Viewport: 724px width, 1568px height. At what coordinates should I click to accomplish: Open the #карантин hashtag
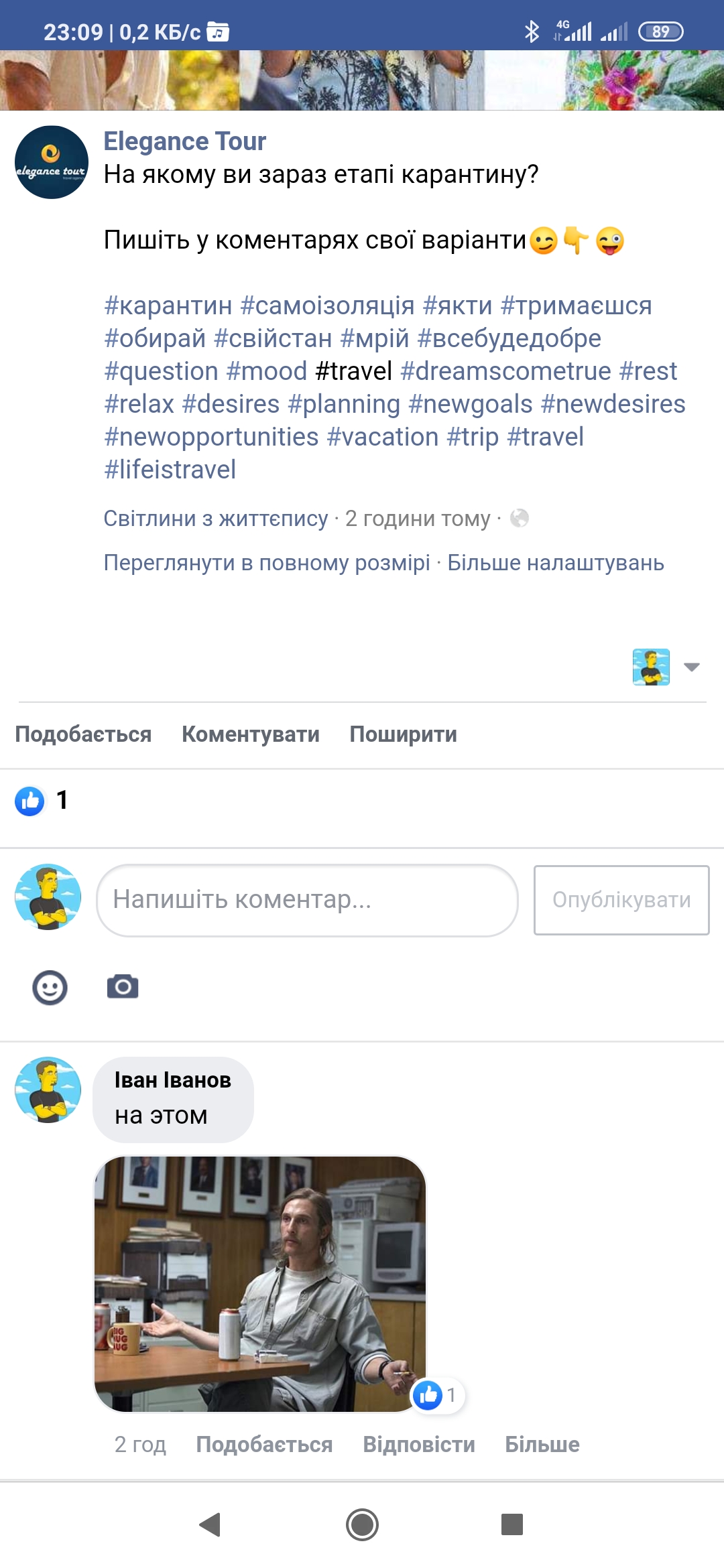point(168,306)
